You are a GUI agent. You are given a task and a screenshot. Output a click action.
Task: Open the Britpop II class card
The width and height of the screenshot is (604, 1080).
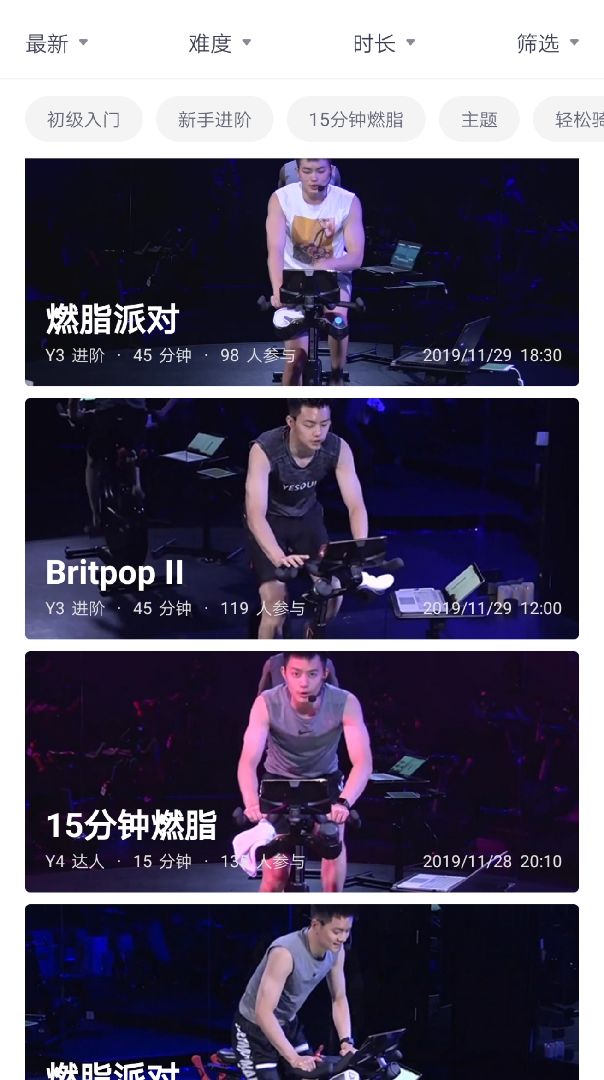[x=301, y=518]
